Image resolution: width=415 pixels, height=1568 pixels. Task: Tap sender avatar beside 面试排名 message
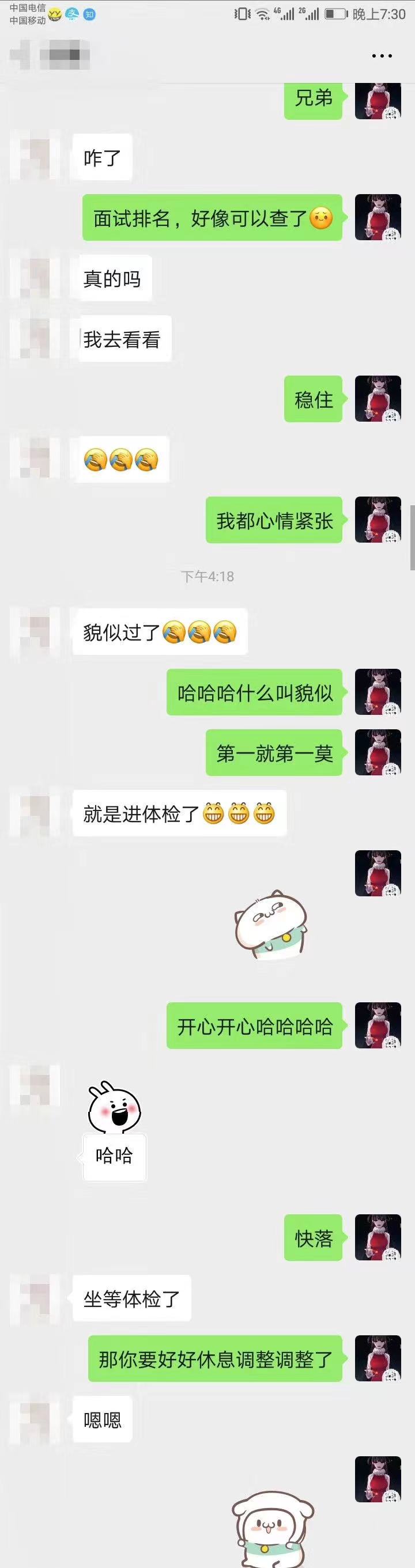pyautogui.click(x=378, y=217)
